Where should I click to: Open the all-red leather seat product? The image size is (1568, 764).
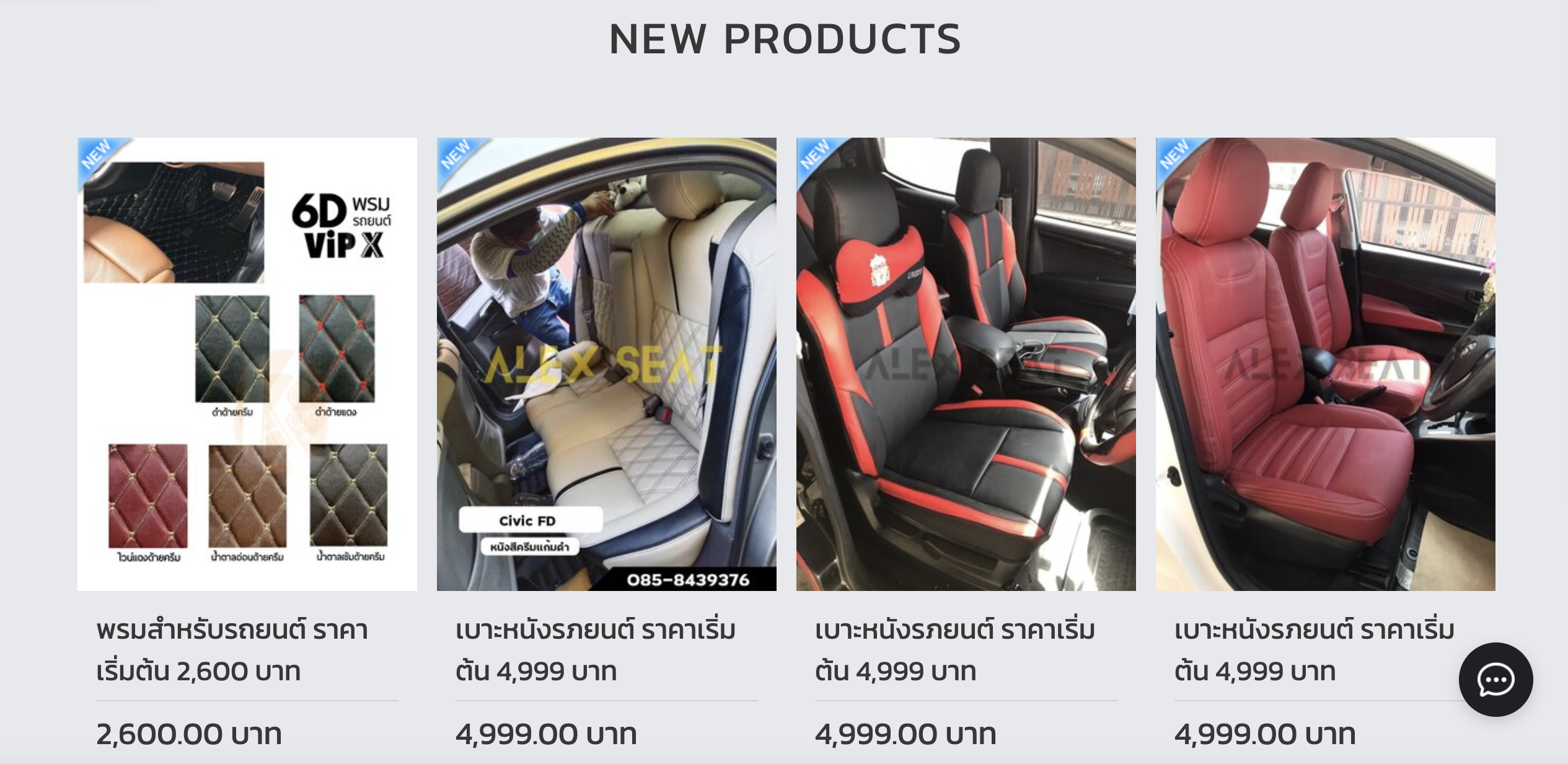(x=1325, y=364)
